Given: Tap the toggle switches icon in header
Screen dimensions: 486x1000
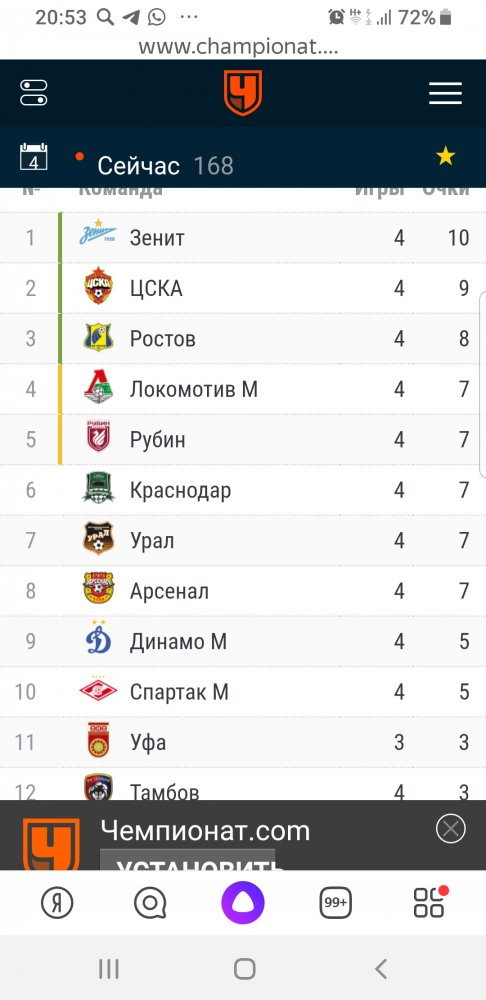Looking at the screenshot, I should pos(34,93).
